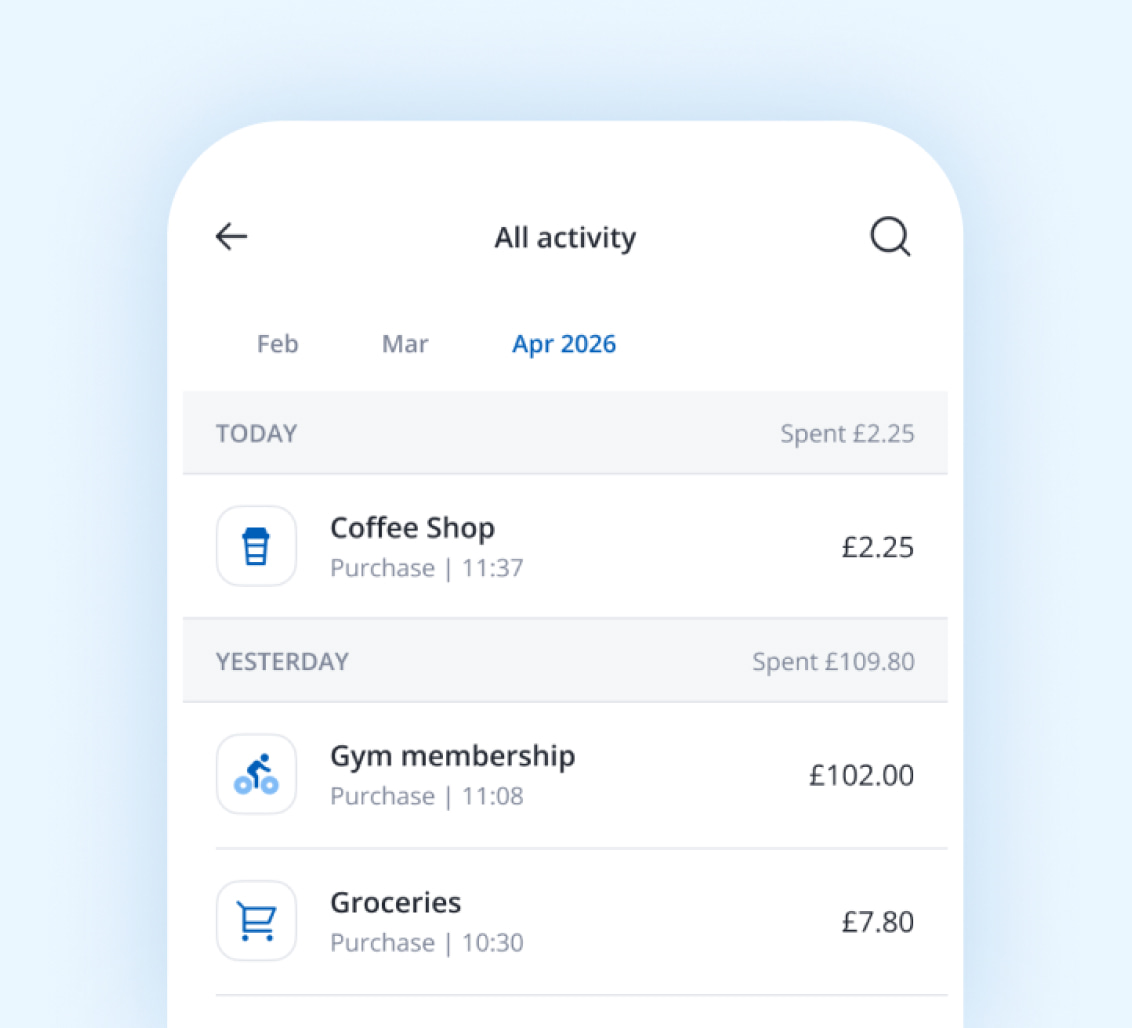Select the Apr 2026 tab
Screen dimensions: 1132x1028
click(564, 344)
